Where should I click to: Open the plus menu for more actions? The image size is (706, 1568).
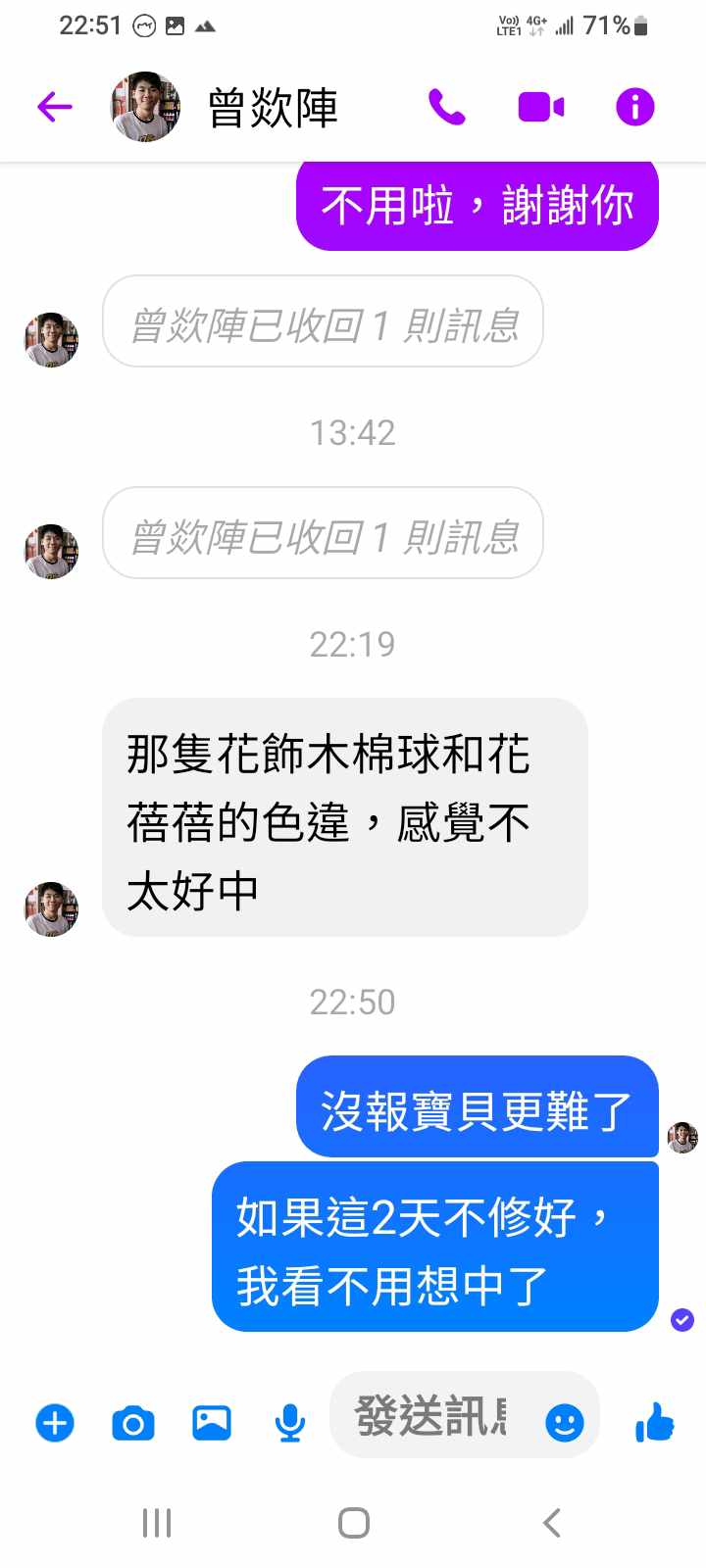pos(55,1422)
